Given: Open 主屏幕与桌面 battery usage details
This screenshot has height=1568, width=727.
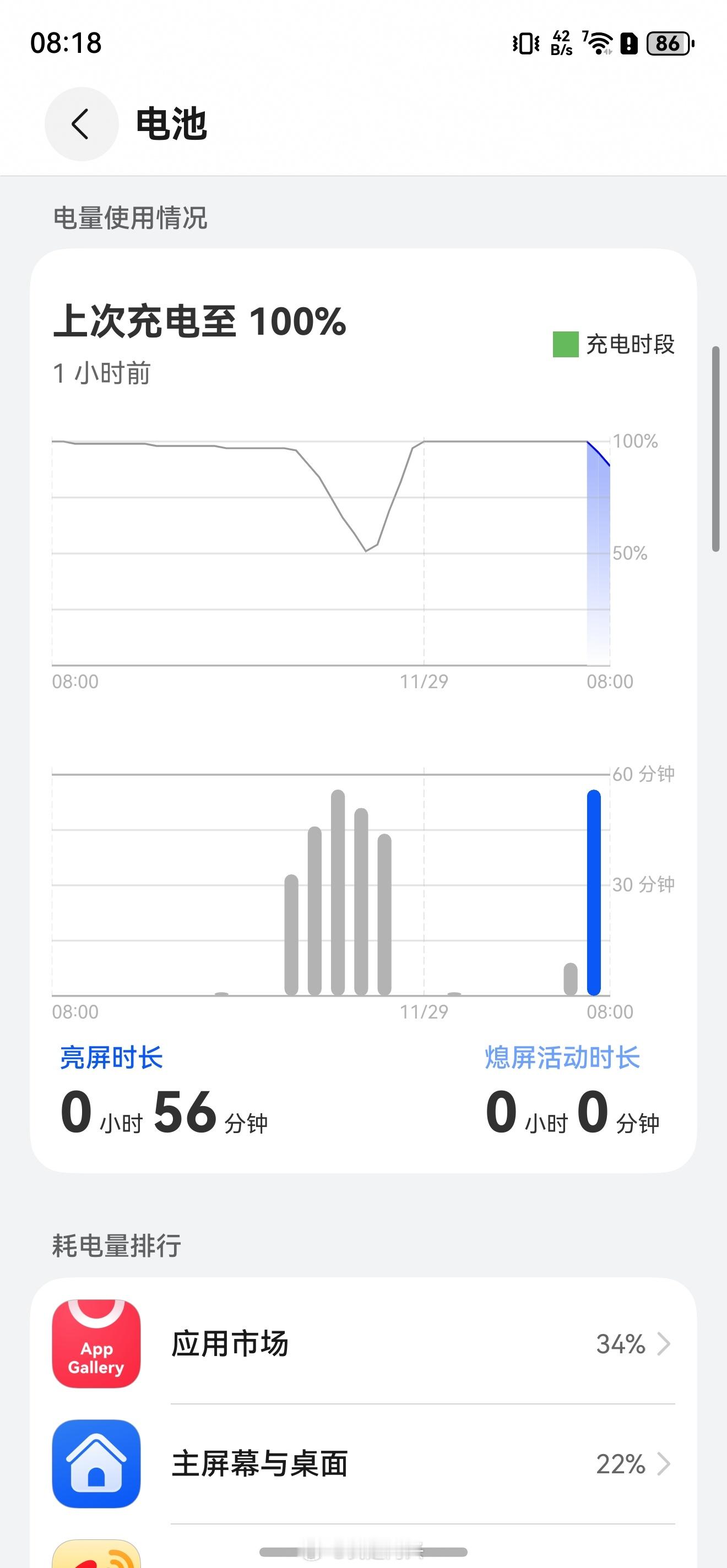Looking at the screenshot, I should 363,1464.
